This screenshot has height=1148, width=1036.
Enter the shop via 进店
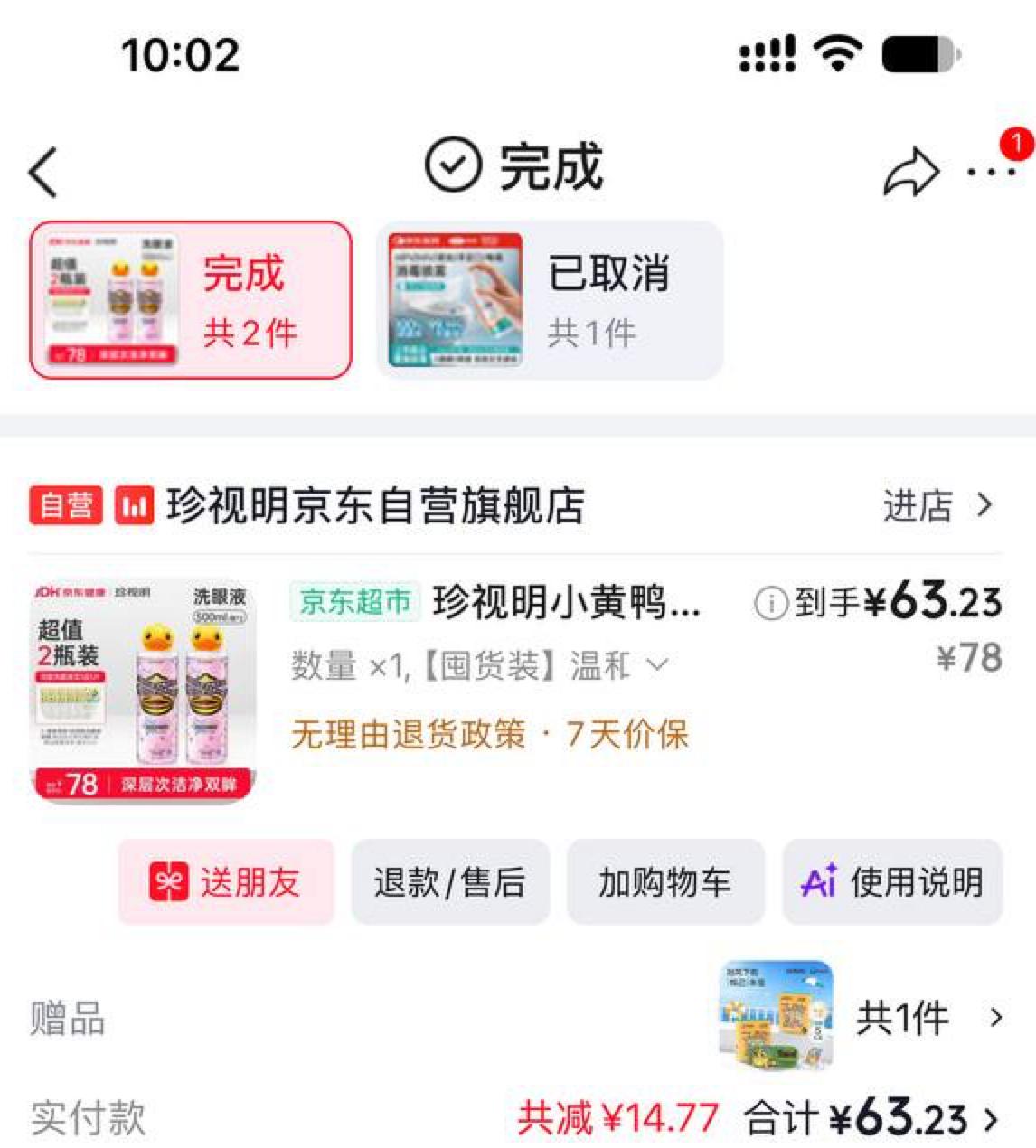[x=937, y=505]
